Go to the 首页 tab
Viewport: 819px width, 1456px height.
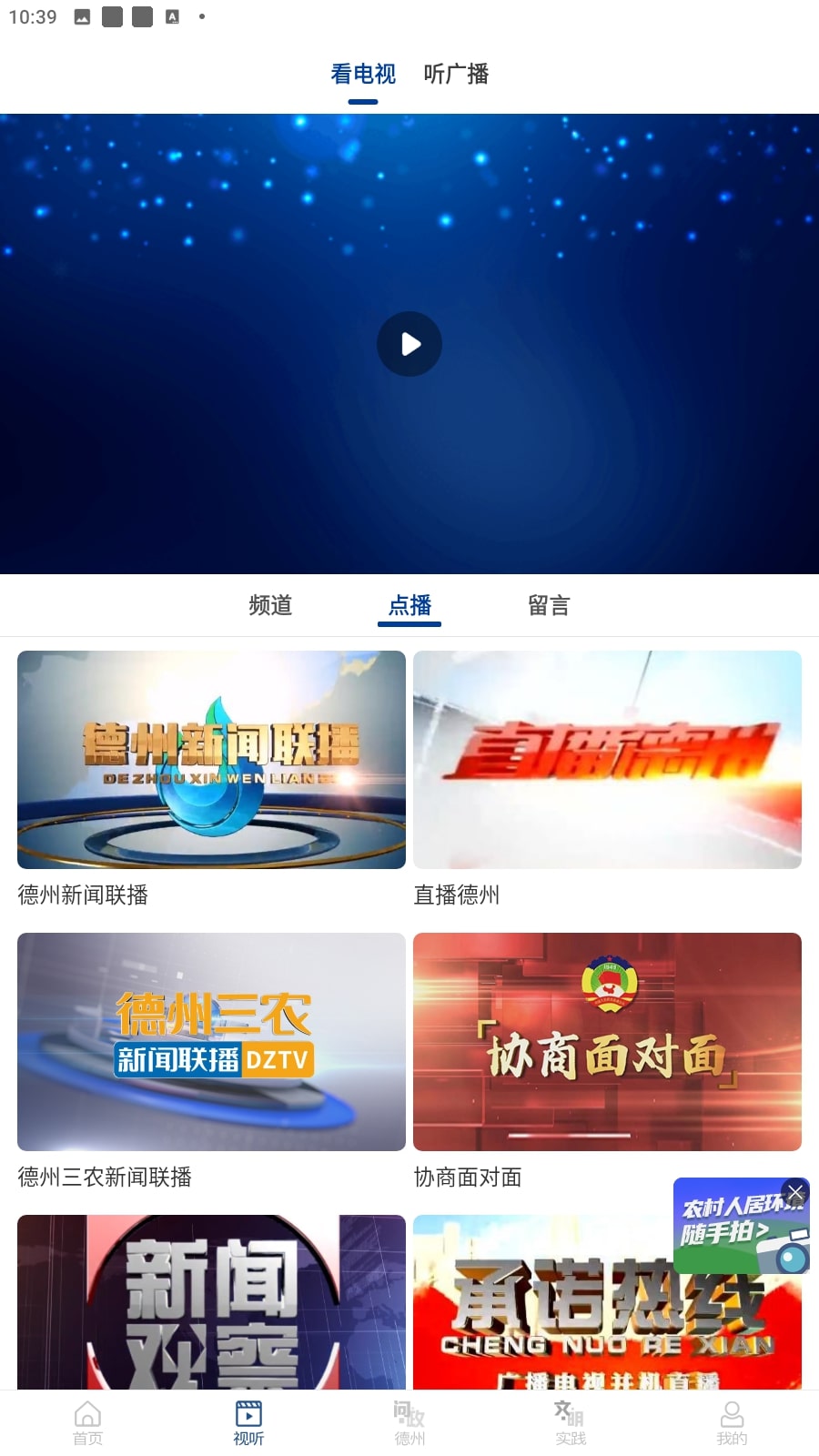tap(88, 1423)
